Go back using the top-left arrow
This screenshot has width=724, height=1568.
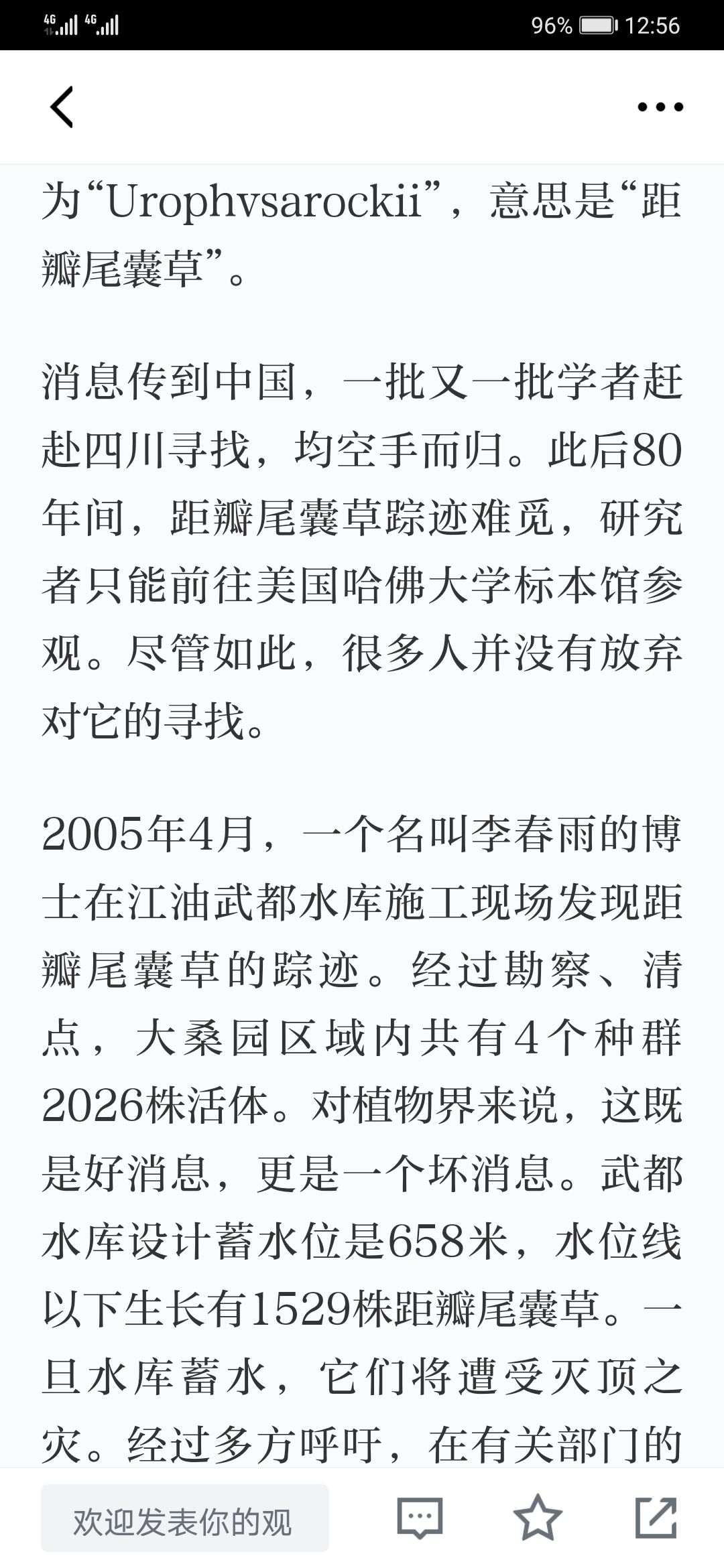click(62, 107)
